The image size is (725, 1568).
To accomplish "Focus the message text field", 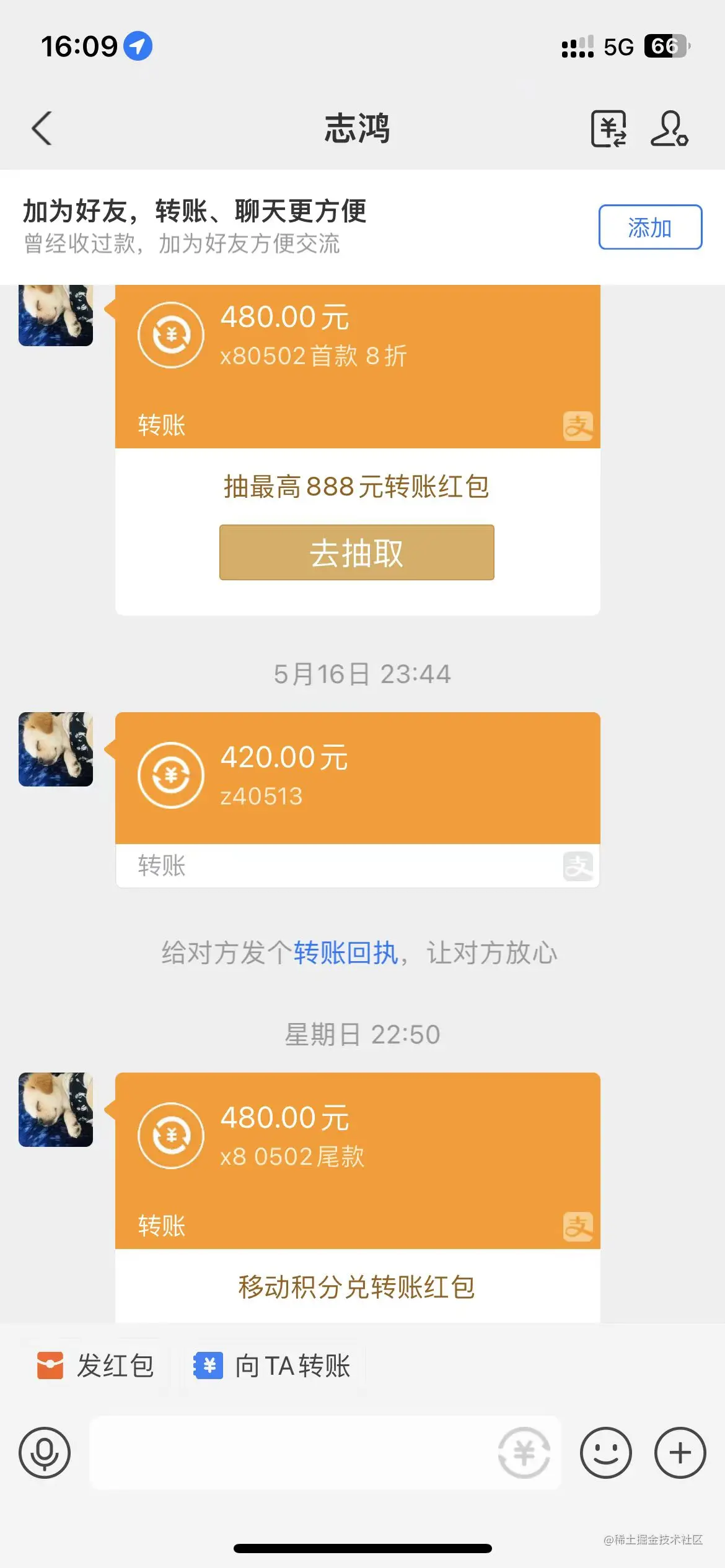I will (x=291, y=1452).
